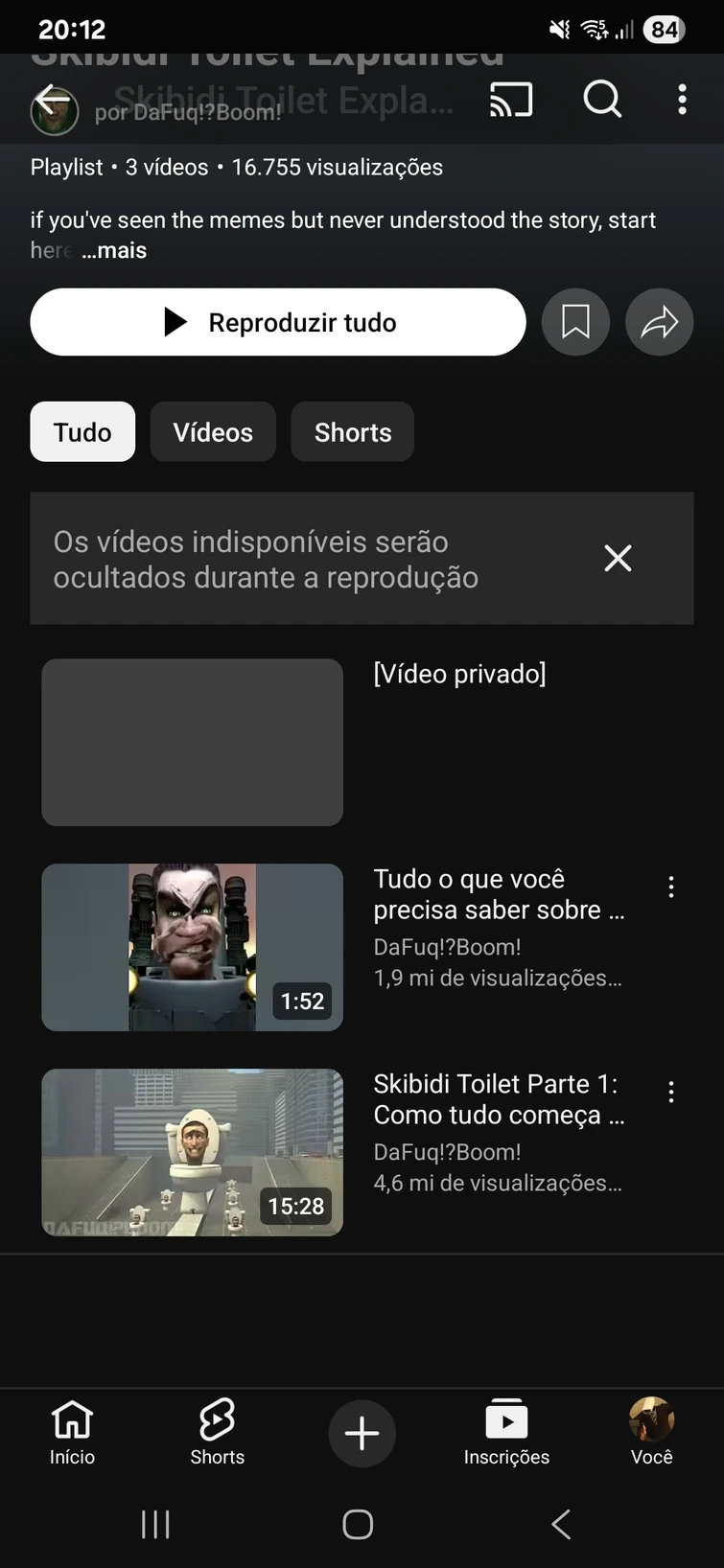
Task: Create new content with the plus button
Action: pos(362,1434)
